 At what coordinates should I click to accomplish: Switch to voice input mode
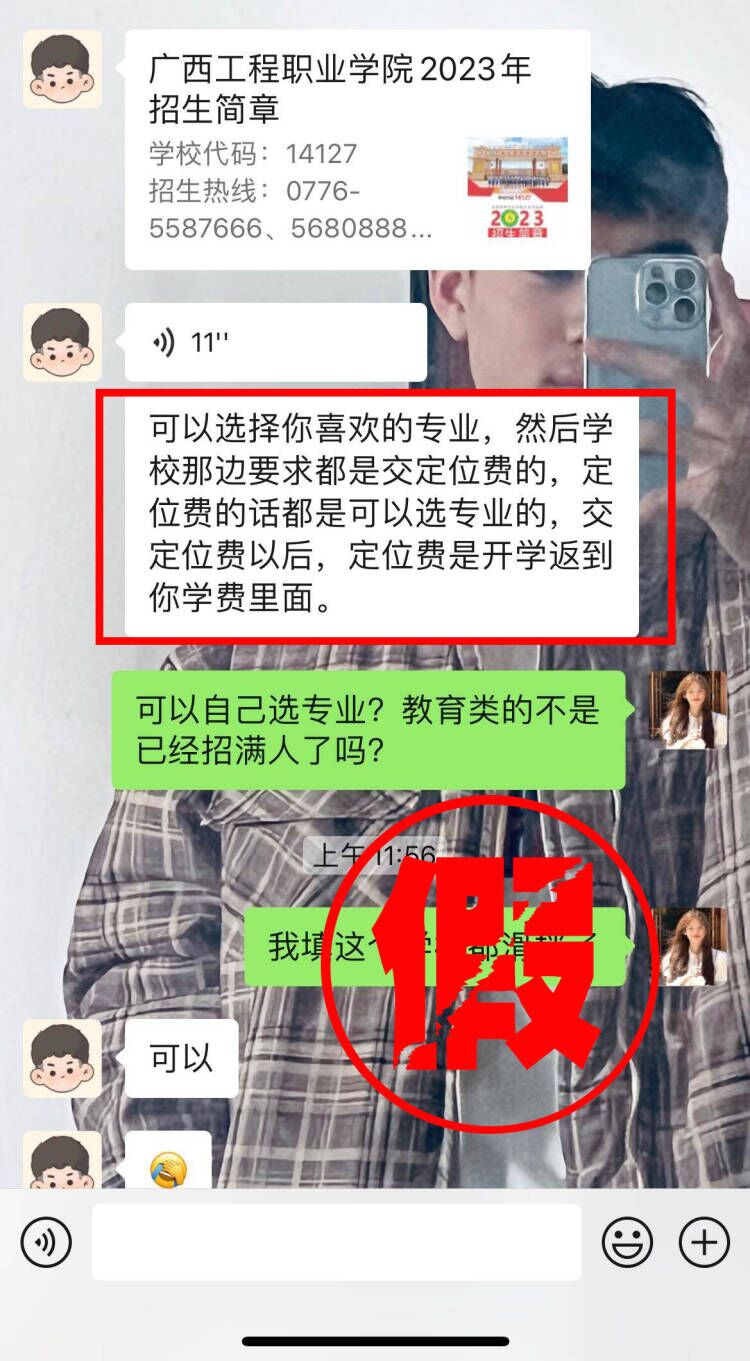coord(46,1242)
